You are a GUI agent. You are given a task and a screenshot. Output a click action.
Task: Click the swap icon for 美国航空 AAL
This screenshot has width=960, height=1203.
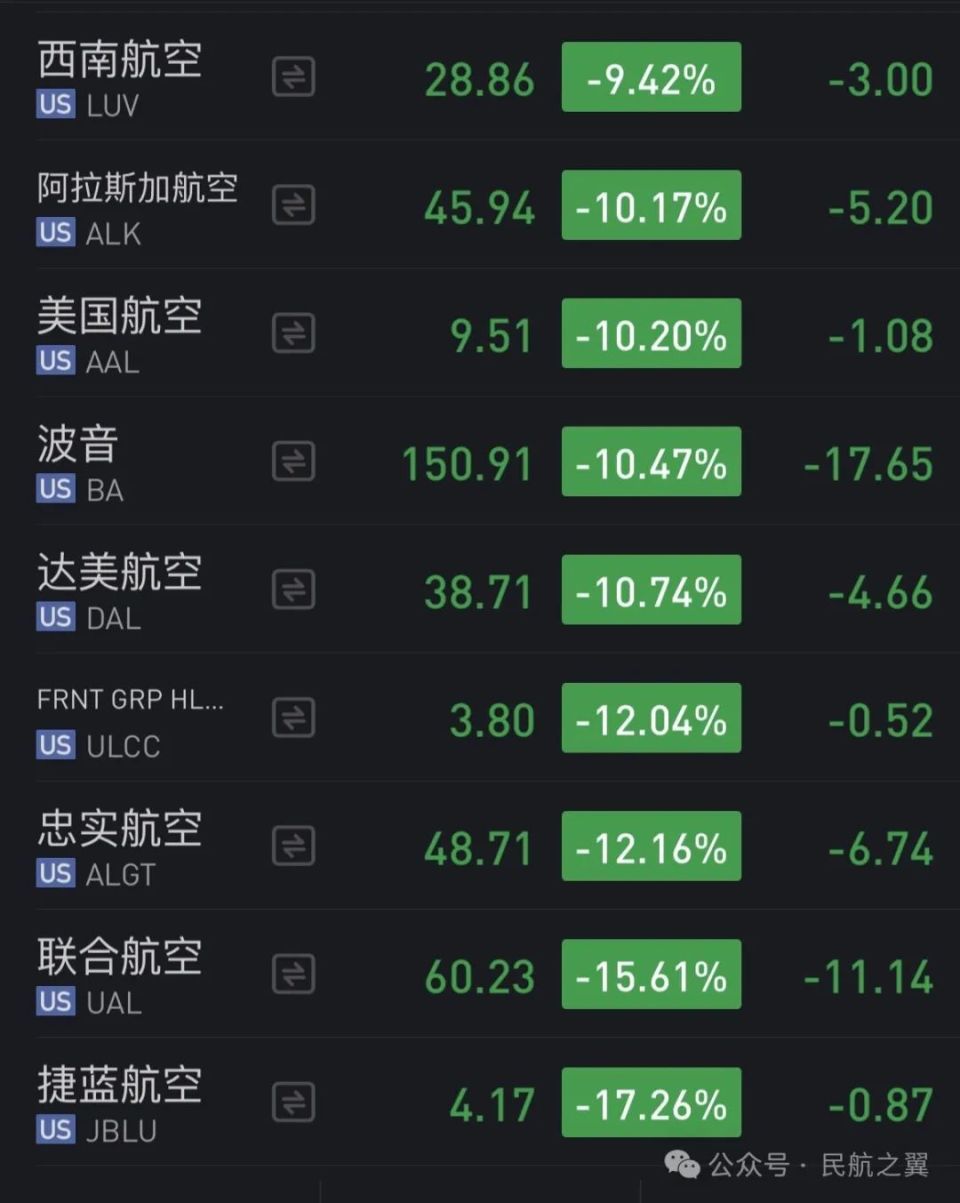pyautogui.click(x=295, y=334)
